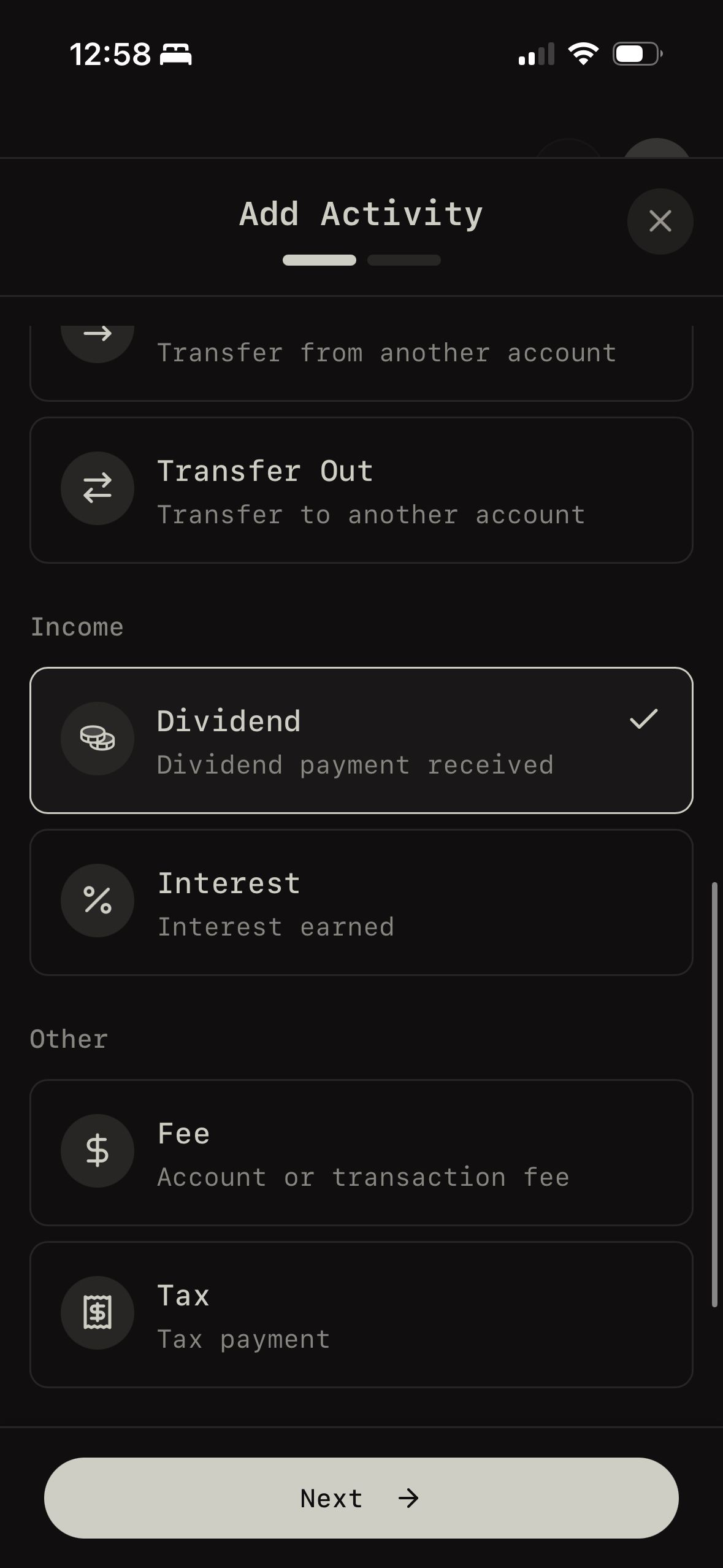Select Transfer Out as activity type
This screenshot has width=723, height=1568.
(x=362, y=488)
